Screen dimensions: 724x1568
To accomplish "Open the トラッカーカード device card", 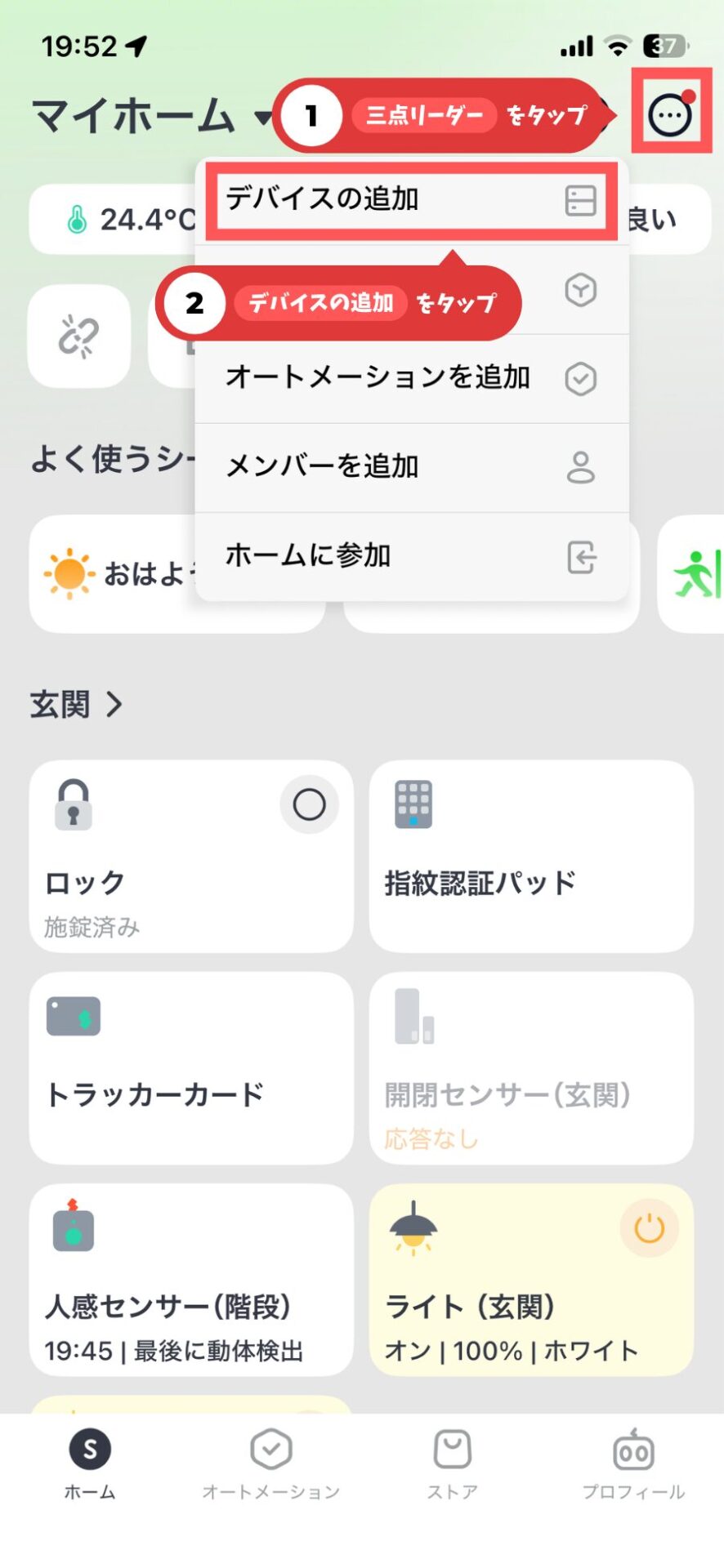I will coord(191,1067).
